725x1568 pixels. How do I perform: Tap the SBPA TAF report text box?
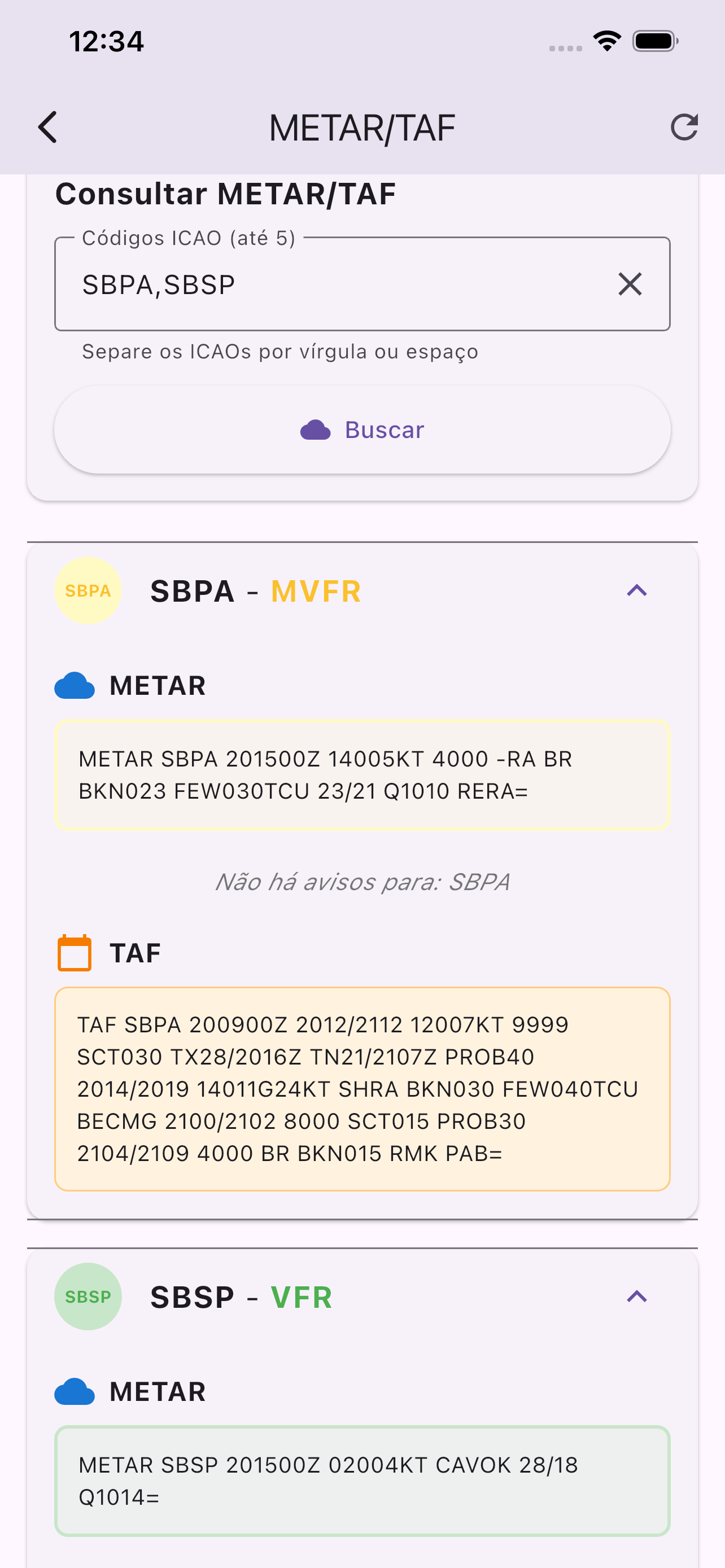[x=362, y=1088]
